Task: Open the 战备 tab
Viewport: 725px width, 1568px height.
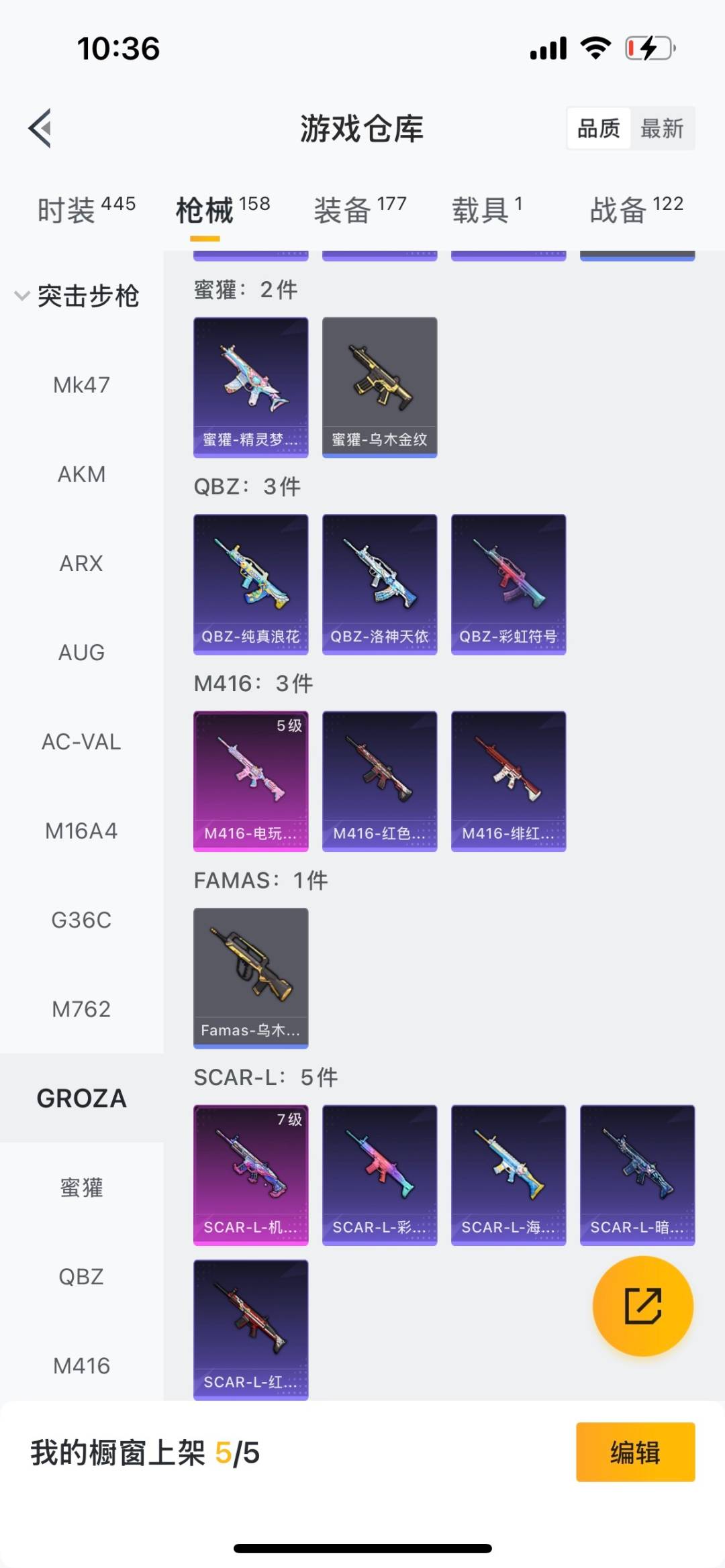Action: (x=636, y=209)
